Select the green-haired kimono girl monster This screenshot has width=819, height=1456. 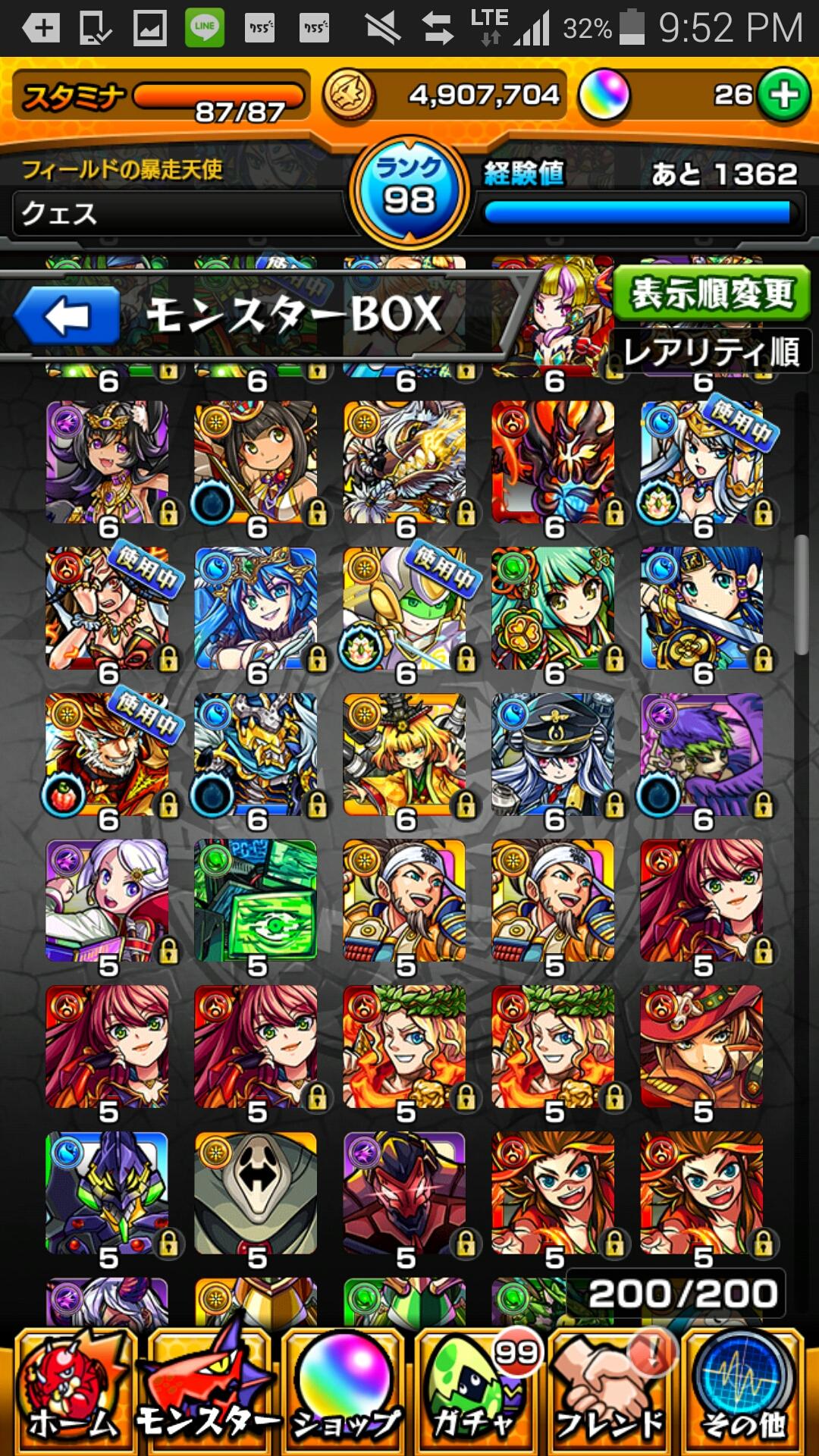click(x=553, y=609)
